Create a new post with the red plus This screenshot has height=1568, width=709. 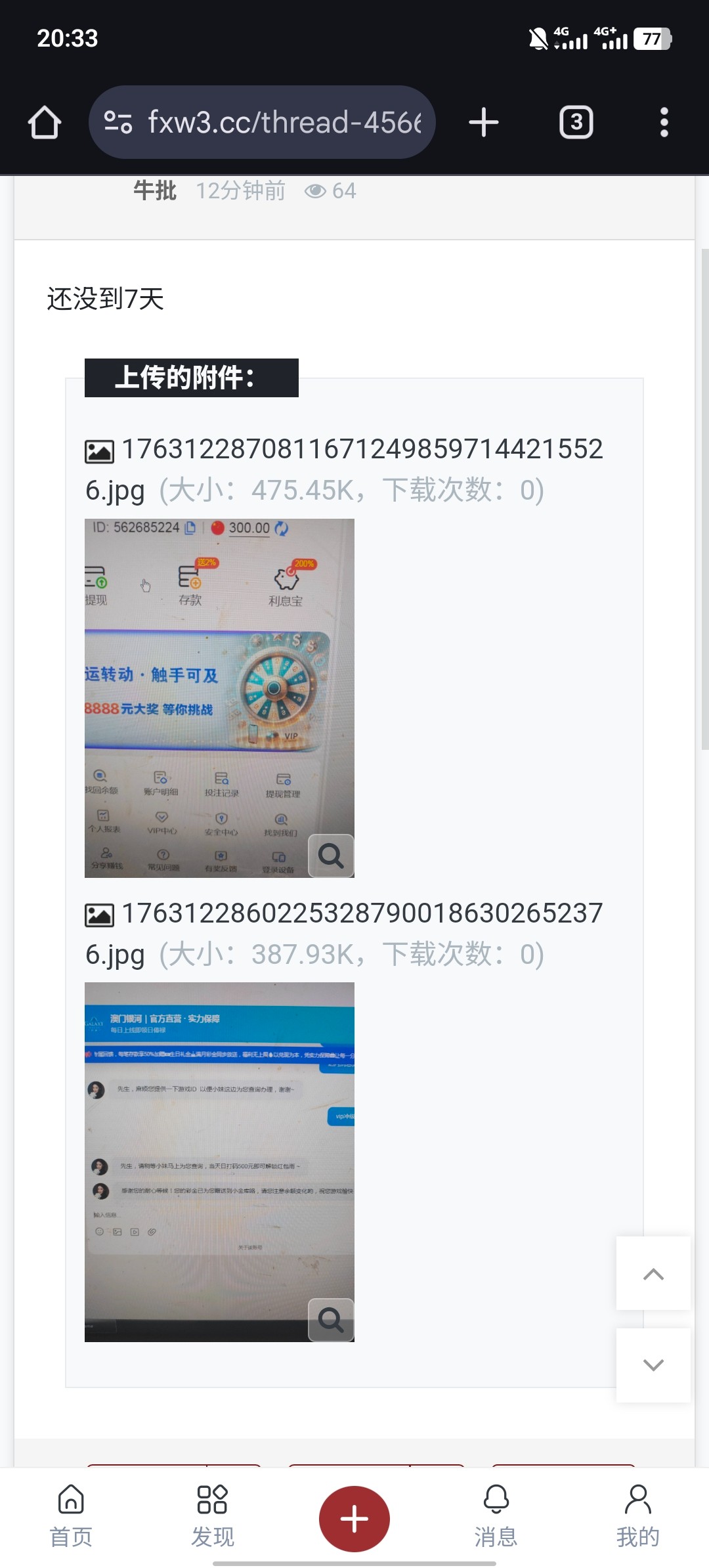(x=354, y=1518)
